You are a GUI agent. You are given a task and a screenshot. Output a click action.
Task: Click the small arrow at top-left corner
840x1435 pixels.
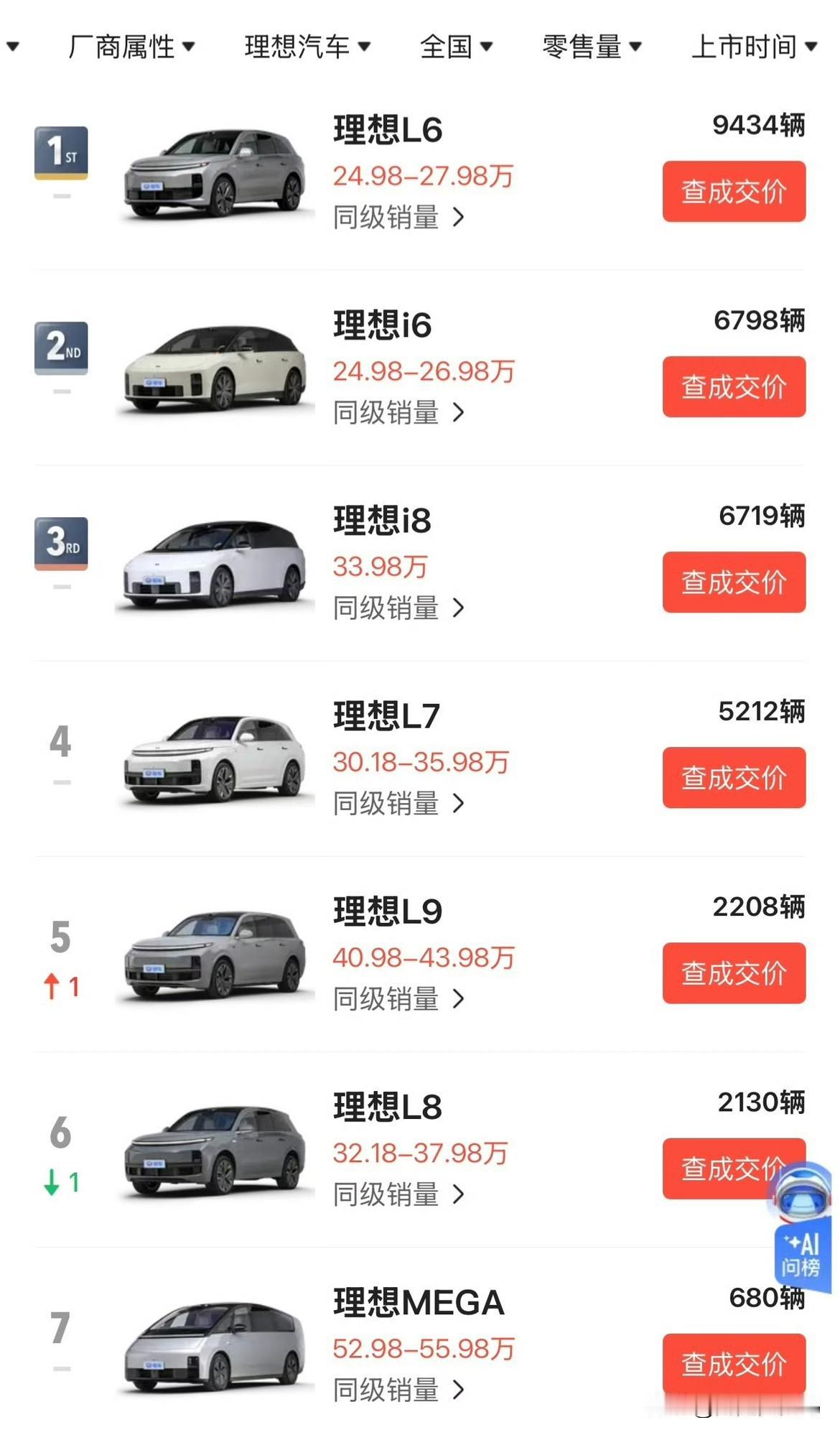pos(11,46)
